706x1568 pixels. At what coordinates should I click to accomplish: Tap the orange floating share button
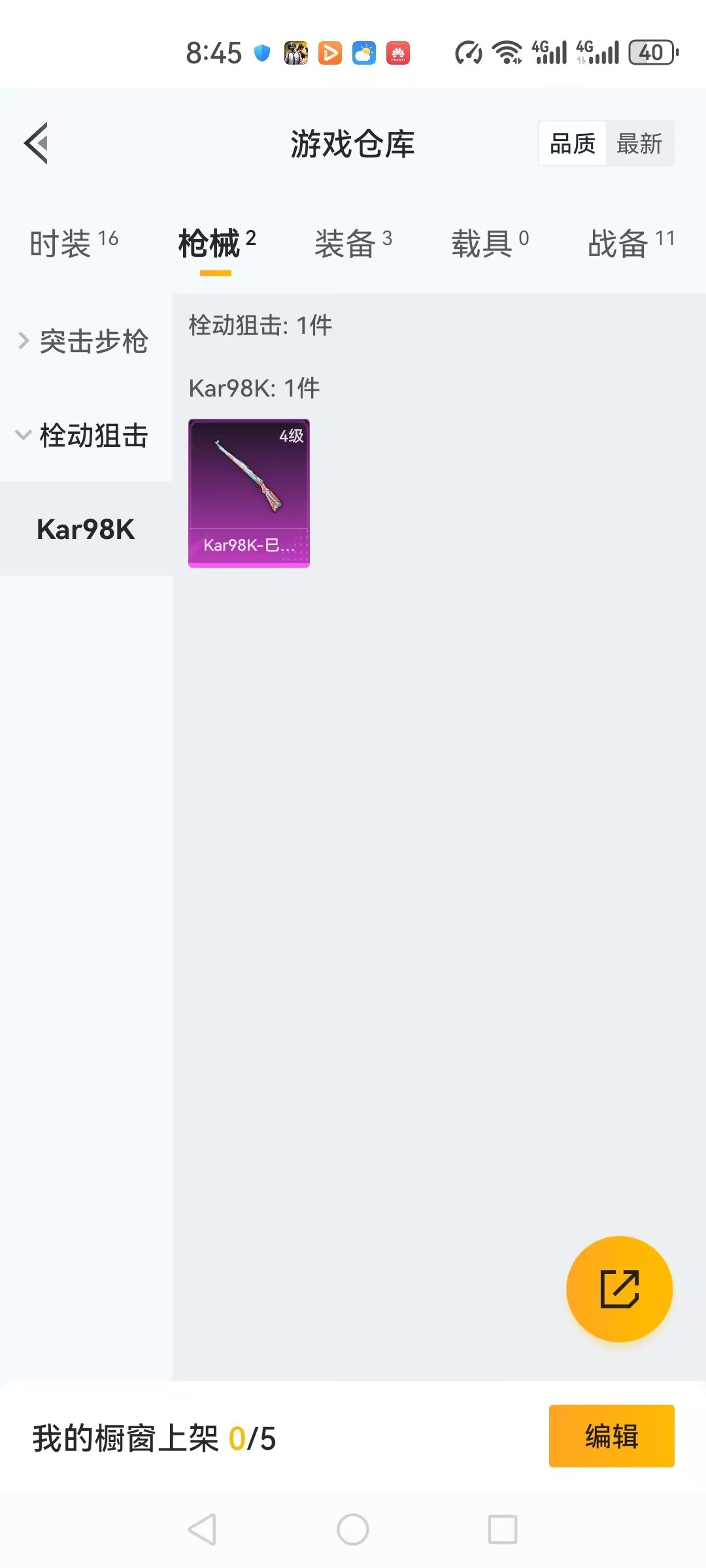pyautogui.click(x=619, y=1289)
